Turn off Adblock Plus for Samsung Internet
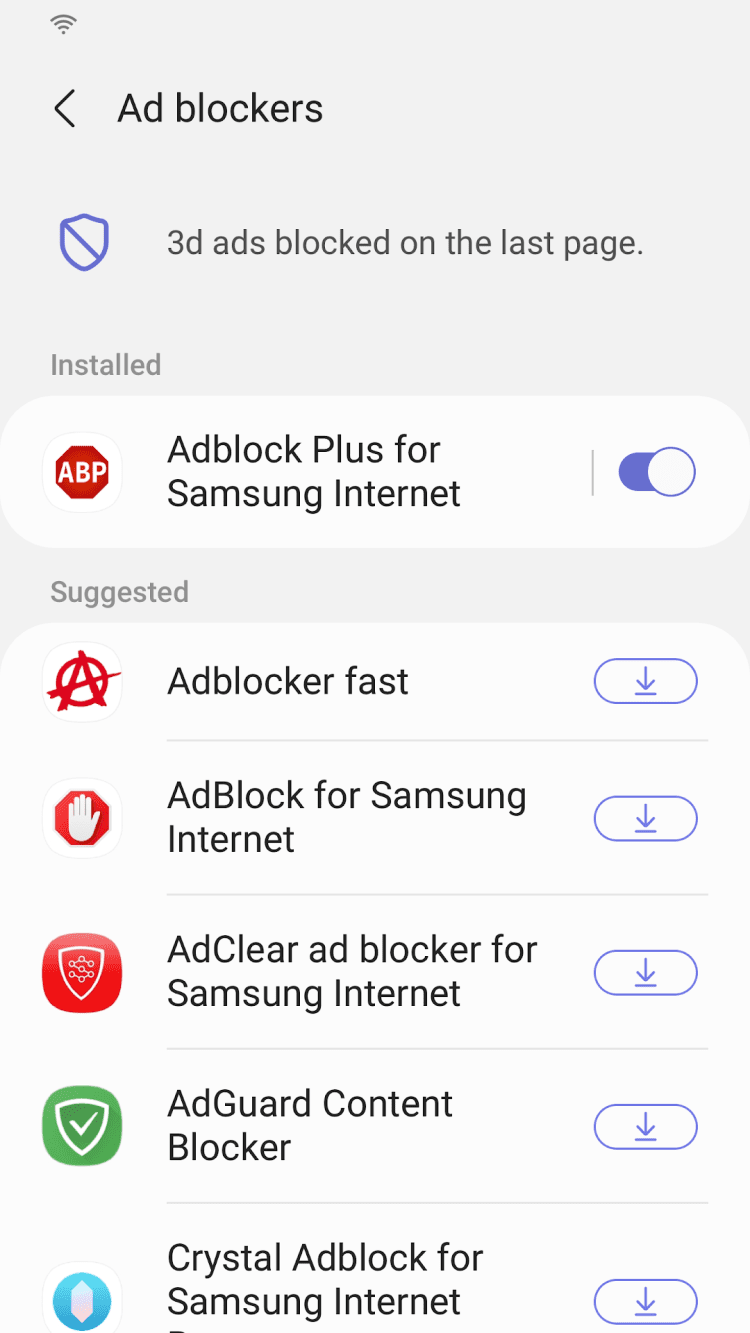This screenshot has height=1333, width=750. (656, 473)
